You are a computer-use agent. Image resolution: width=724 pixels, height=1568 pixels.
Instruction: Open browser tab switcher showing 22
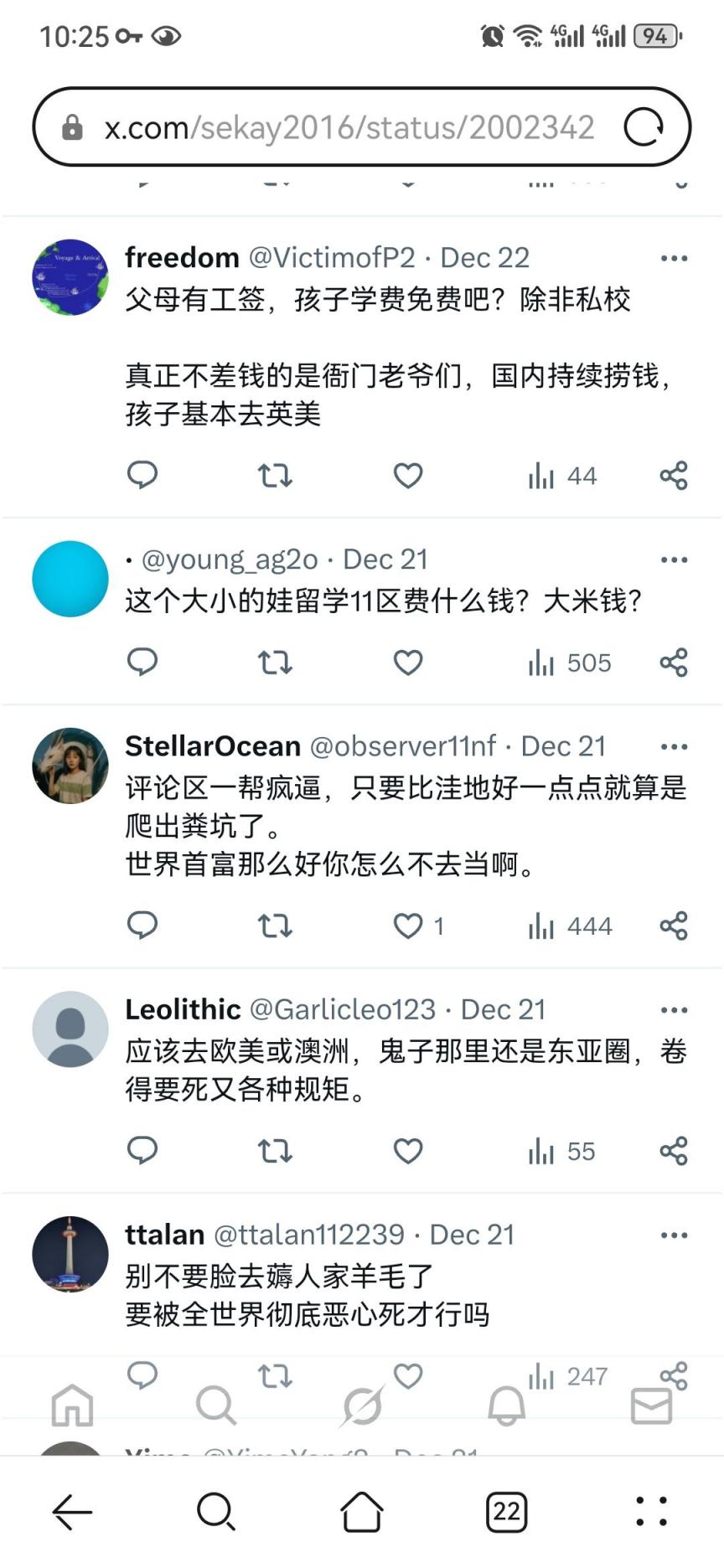click(506, 1511)
